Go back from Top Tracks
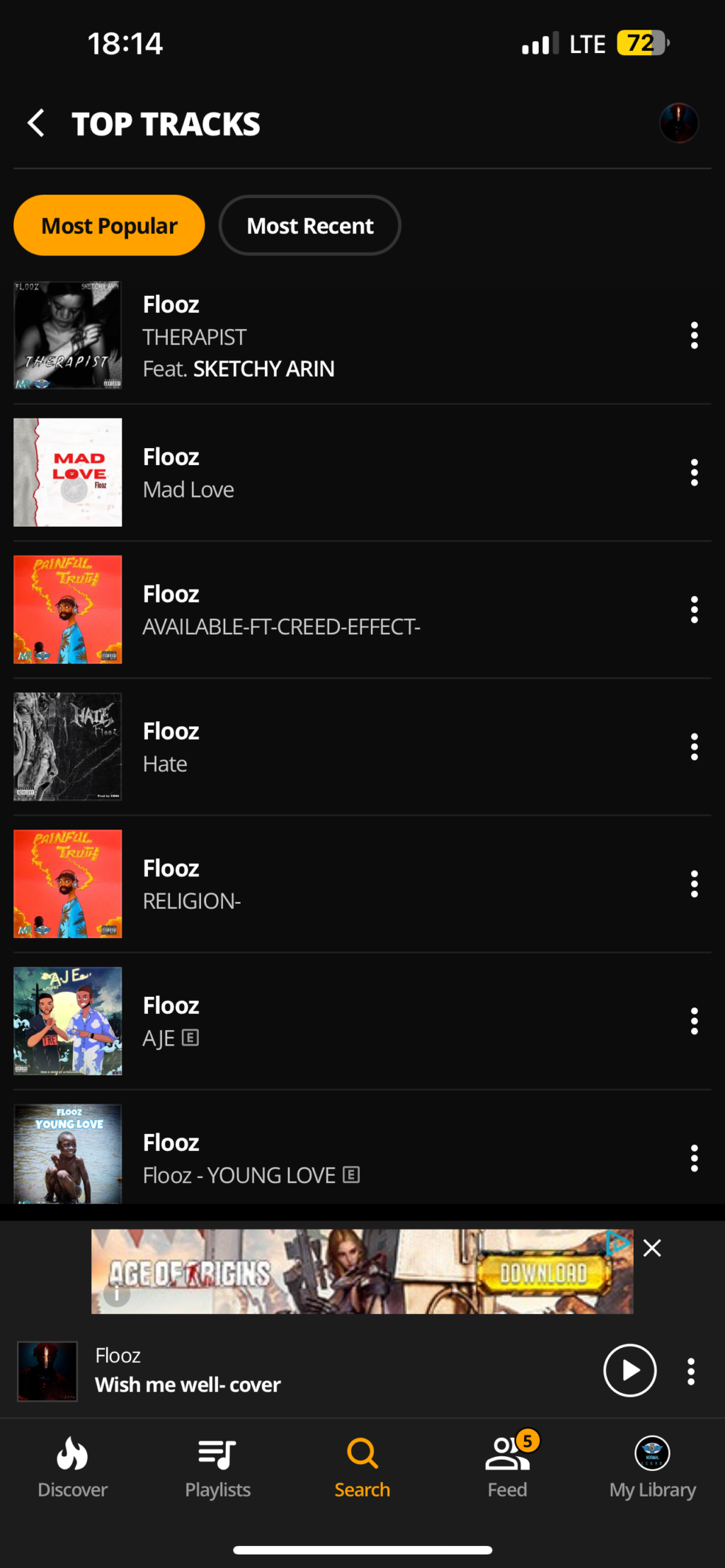 coord(36,123)
